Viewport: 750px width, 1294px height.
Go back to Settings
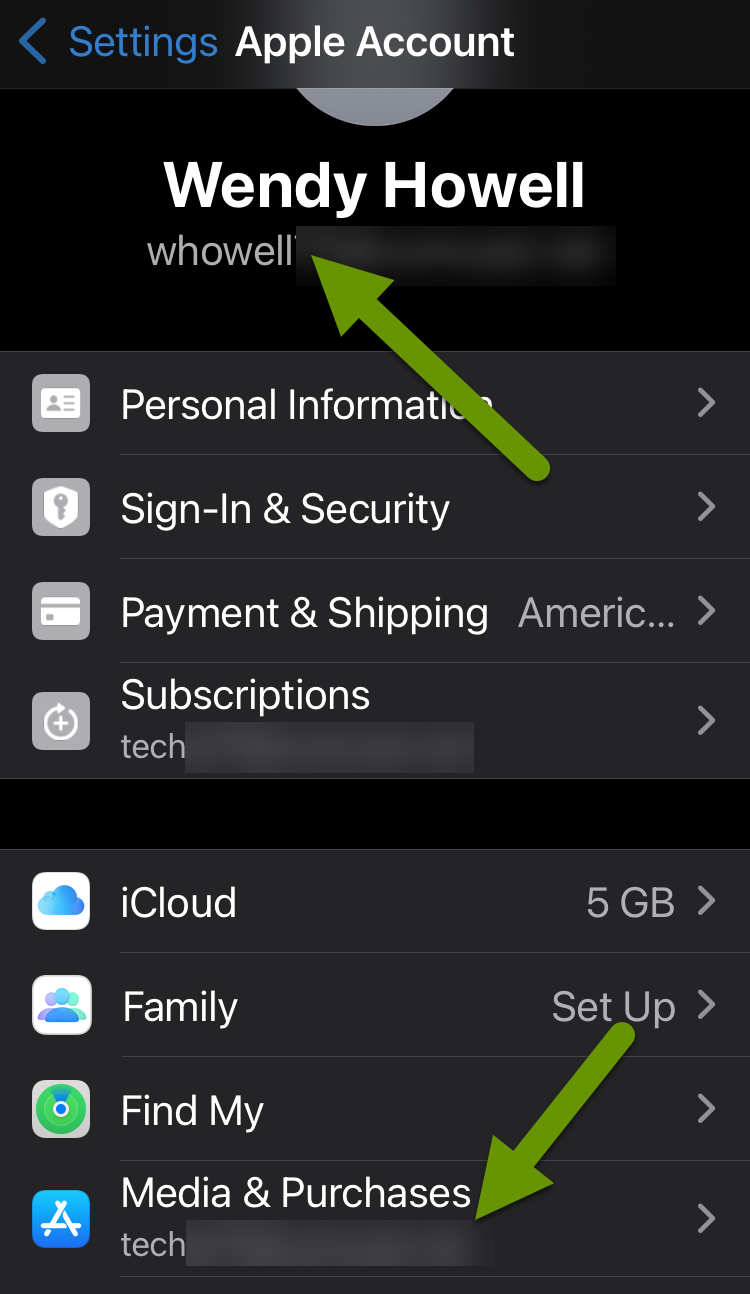pos(118,43)
